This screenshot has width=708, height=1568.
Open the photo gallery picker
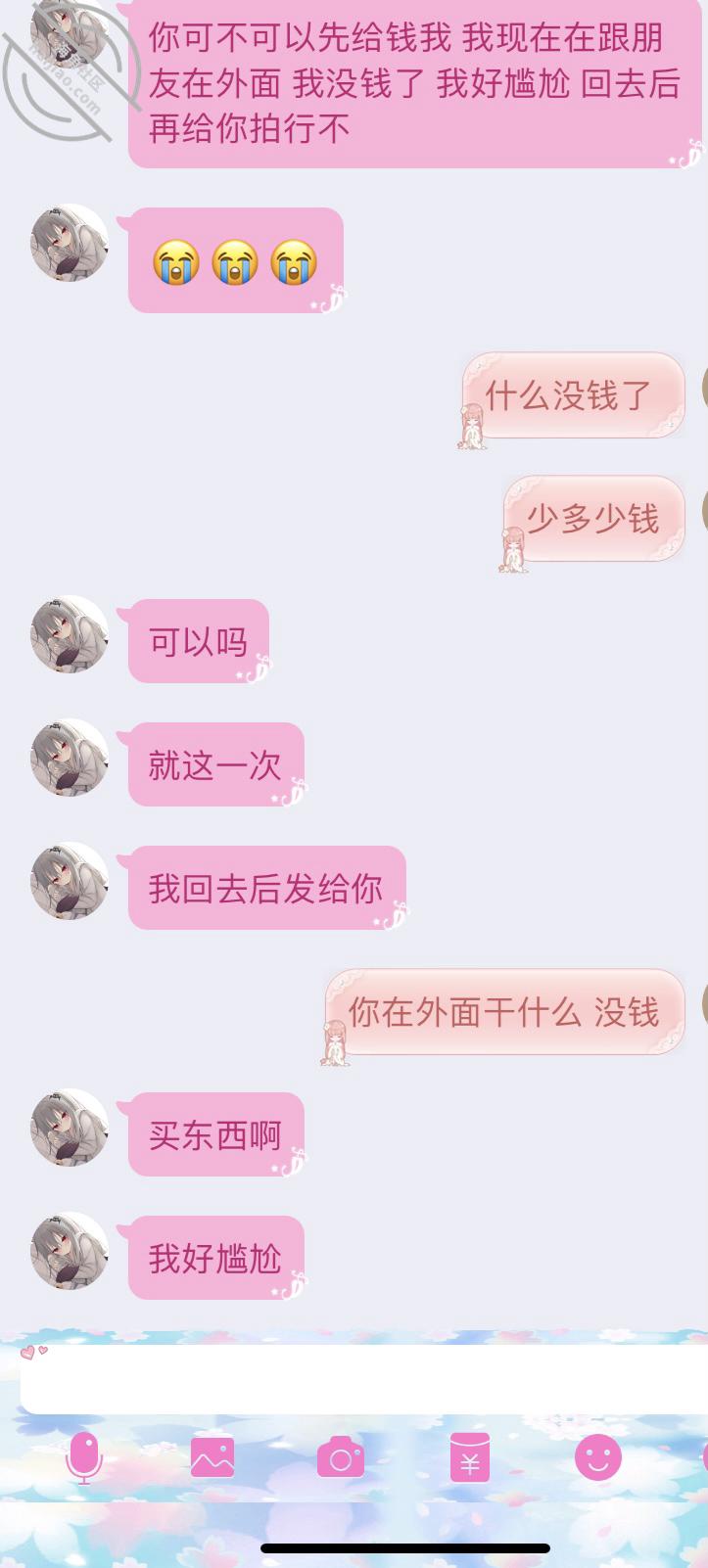tap(212, 1457)
